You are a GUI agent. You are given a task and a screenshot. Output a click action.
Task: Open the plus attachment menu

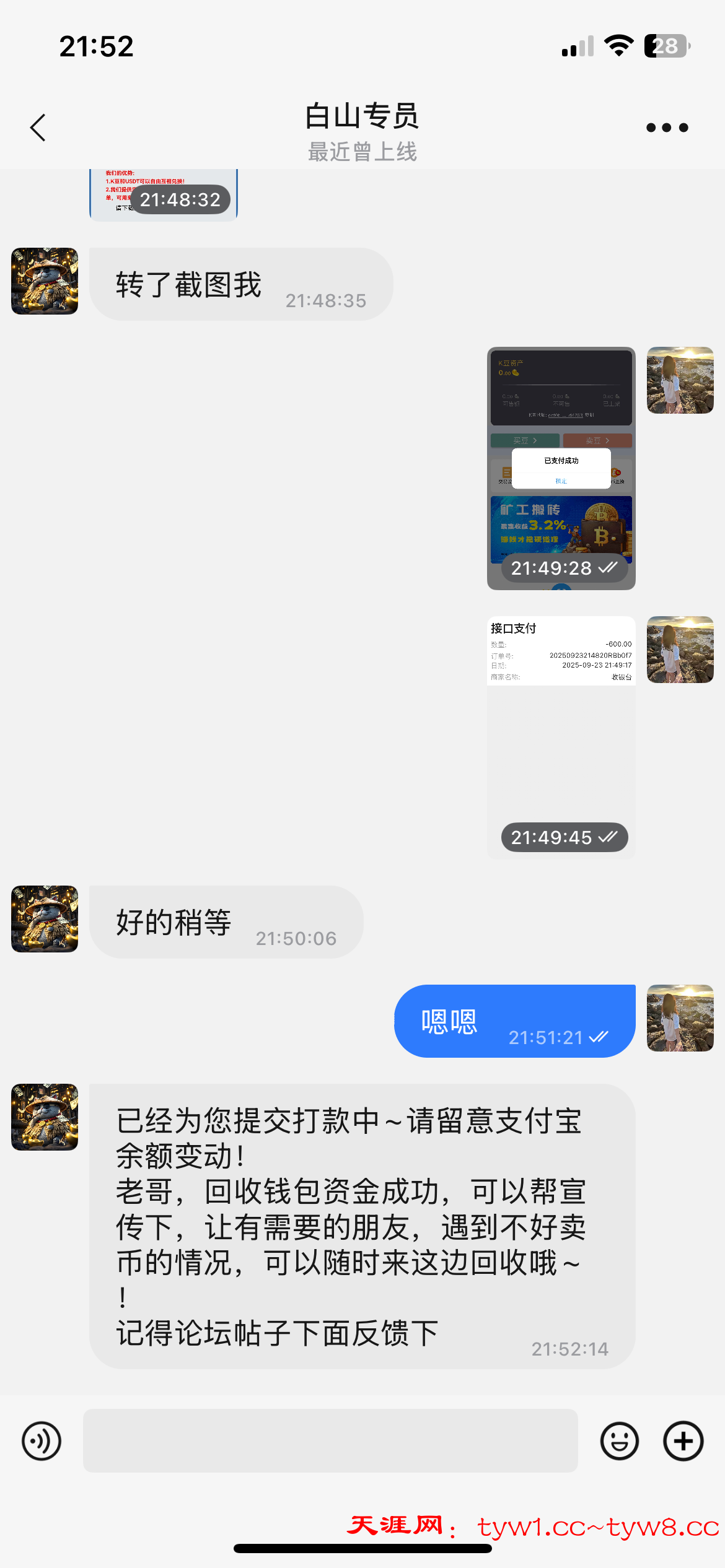683,1441
